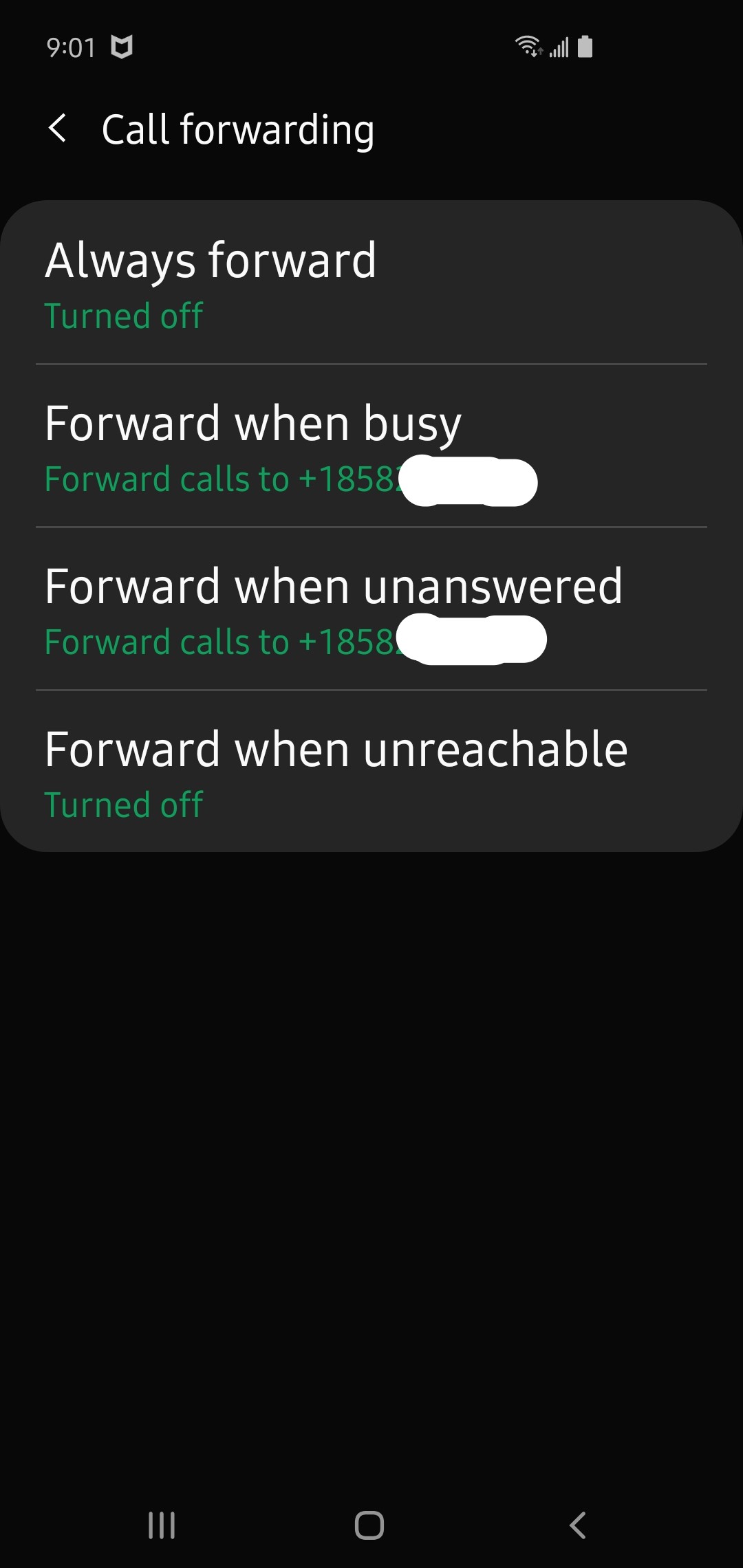Open the recent apps view

coord(162,1525)
